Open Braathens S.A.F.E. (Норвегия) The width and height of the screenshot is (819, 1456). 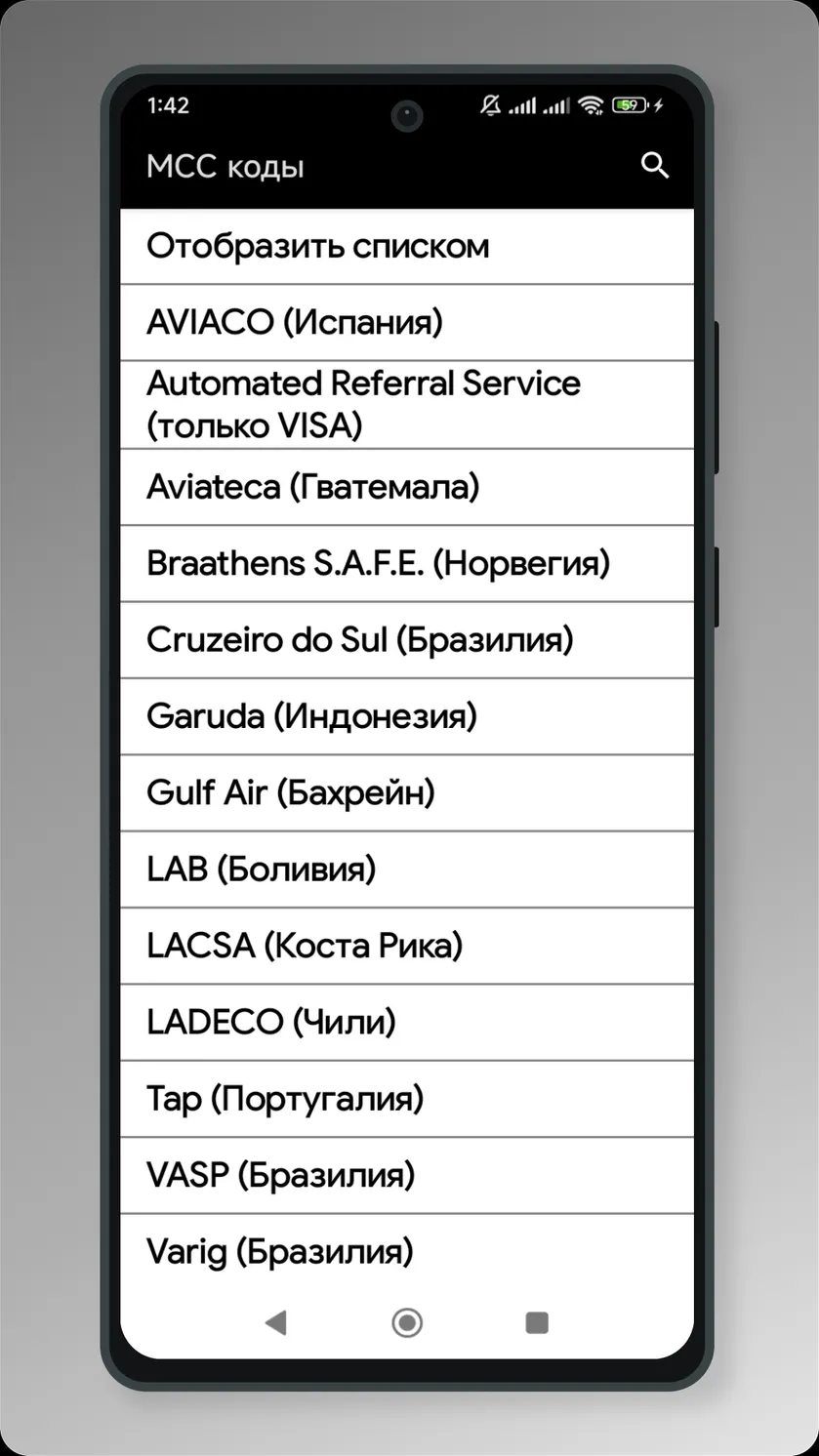pyautogui.click(x=407, y=563)
